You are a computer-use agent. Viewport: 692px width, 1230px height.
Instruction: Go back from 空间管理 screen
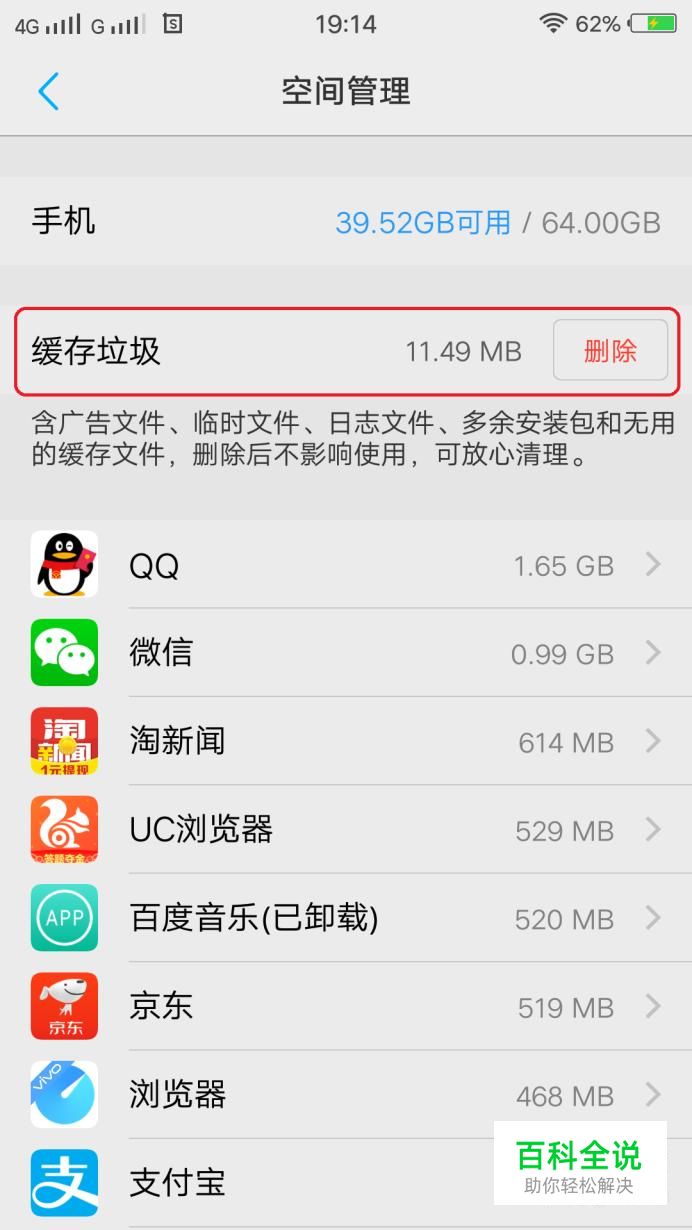tap(48, 91)
